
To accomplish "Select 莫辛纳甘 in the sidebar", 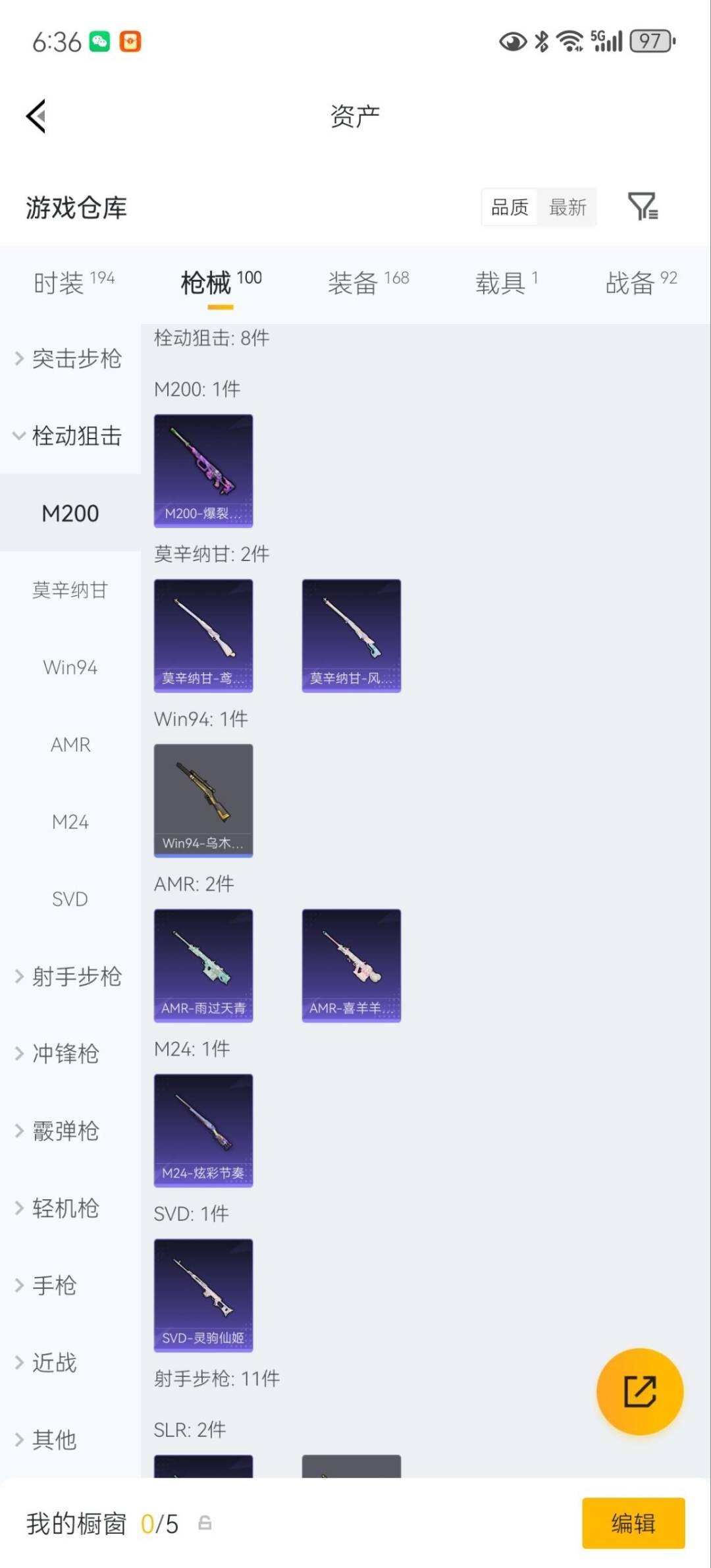I will pos(70,591).
